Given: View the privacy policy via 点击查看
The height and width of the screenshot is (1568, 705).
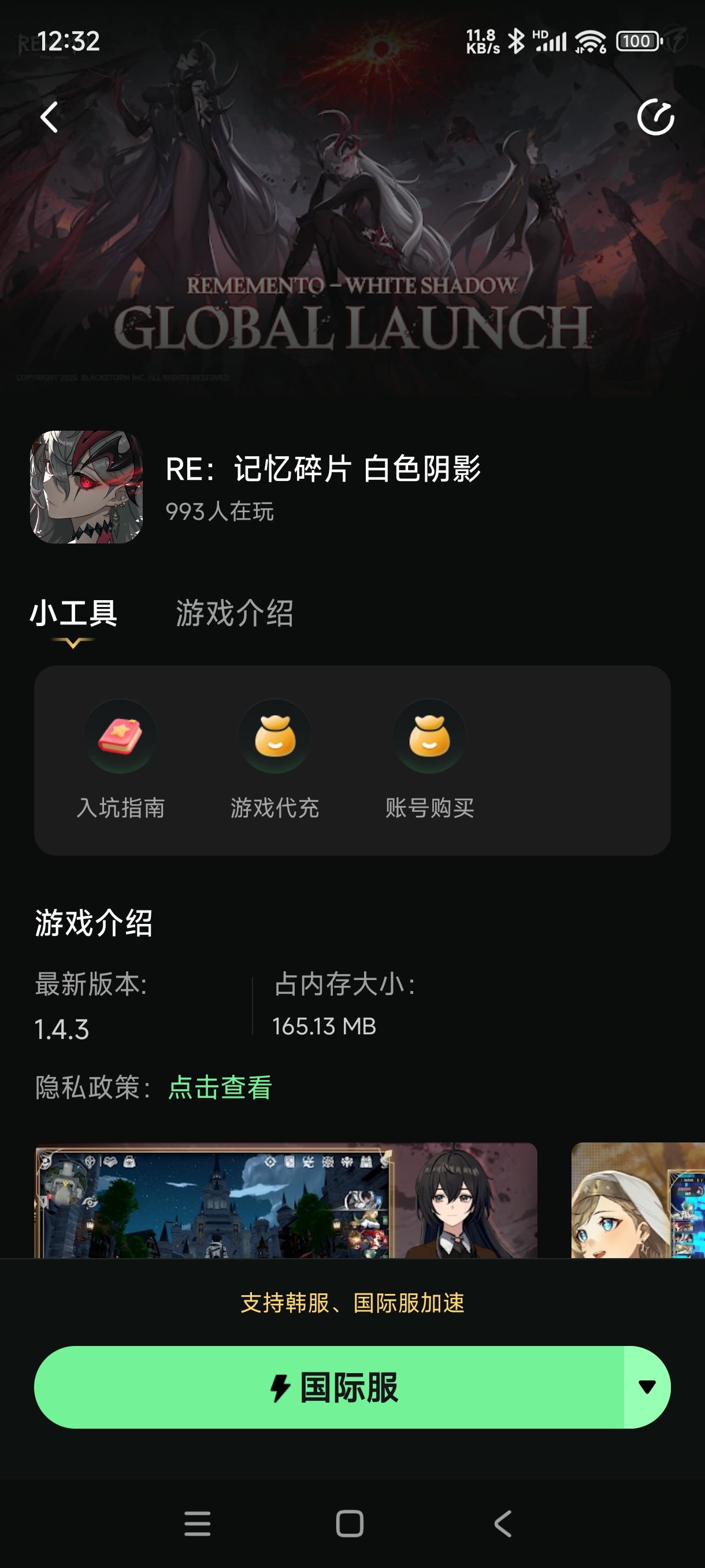Looking at the screenshot, I should pos(220,1087).
